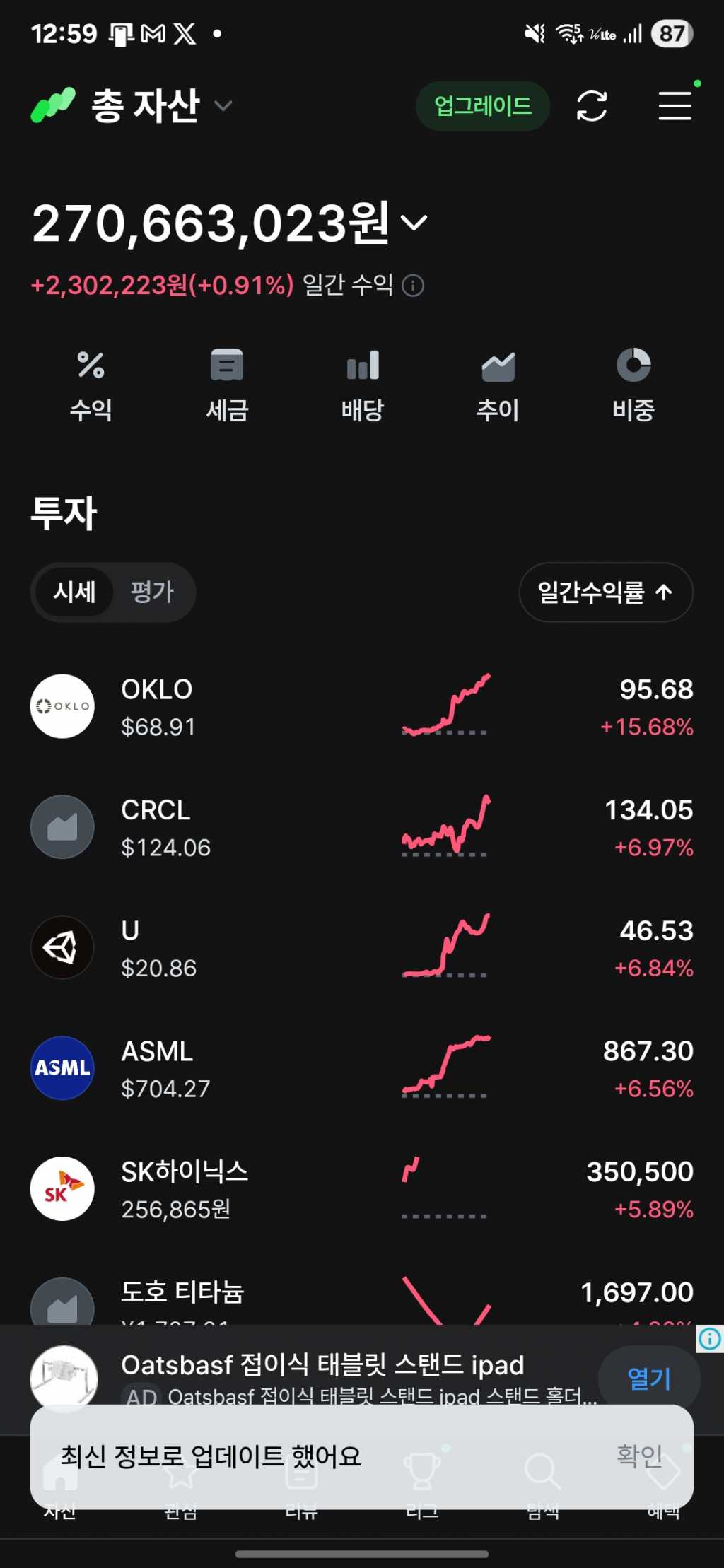This screenshot has height=1568, width=724.
Task: View the 비중 portfolio weighting
Action: coord(633,385)
